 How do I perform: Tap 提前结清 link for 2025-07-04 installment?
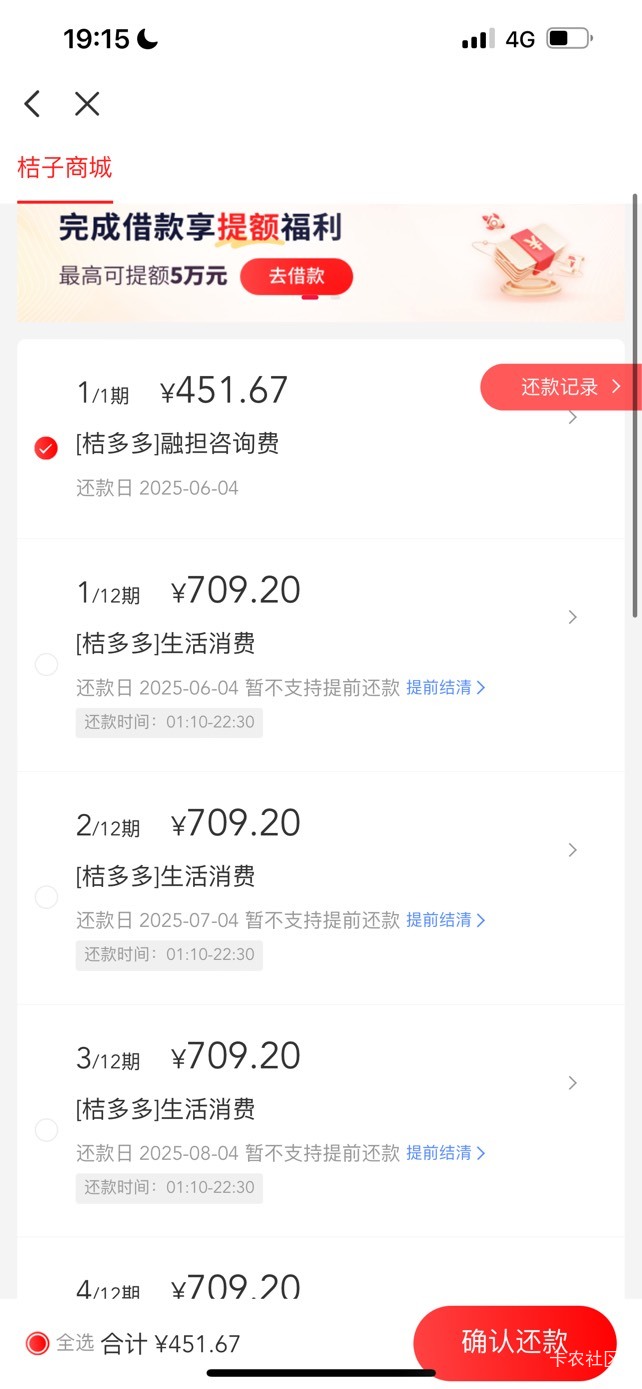point(446,920)
